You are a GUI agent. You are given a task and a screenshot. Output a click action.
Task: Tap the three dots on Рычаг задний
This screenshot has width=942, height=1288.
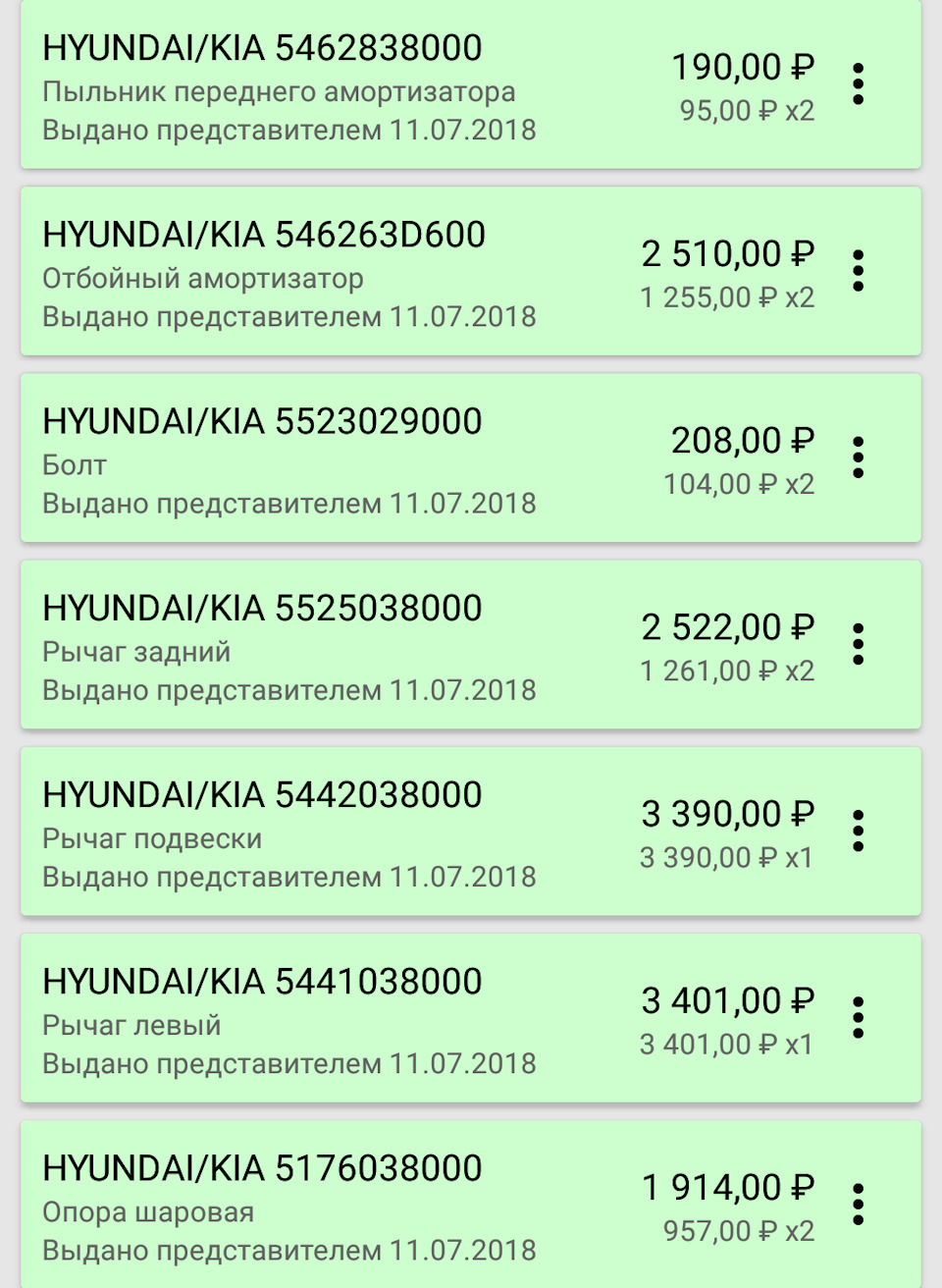[858, 644]
